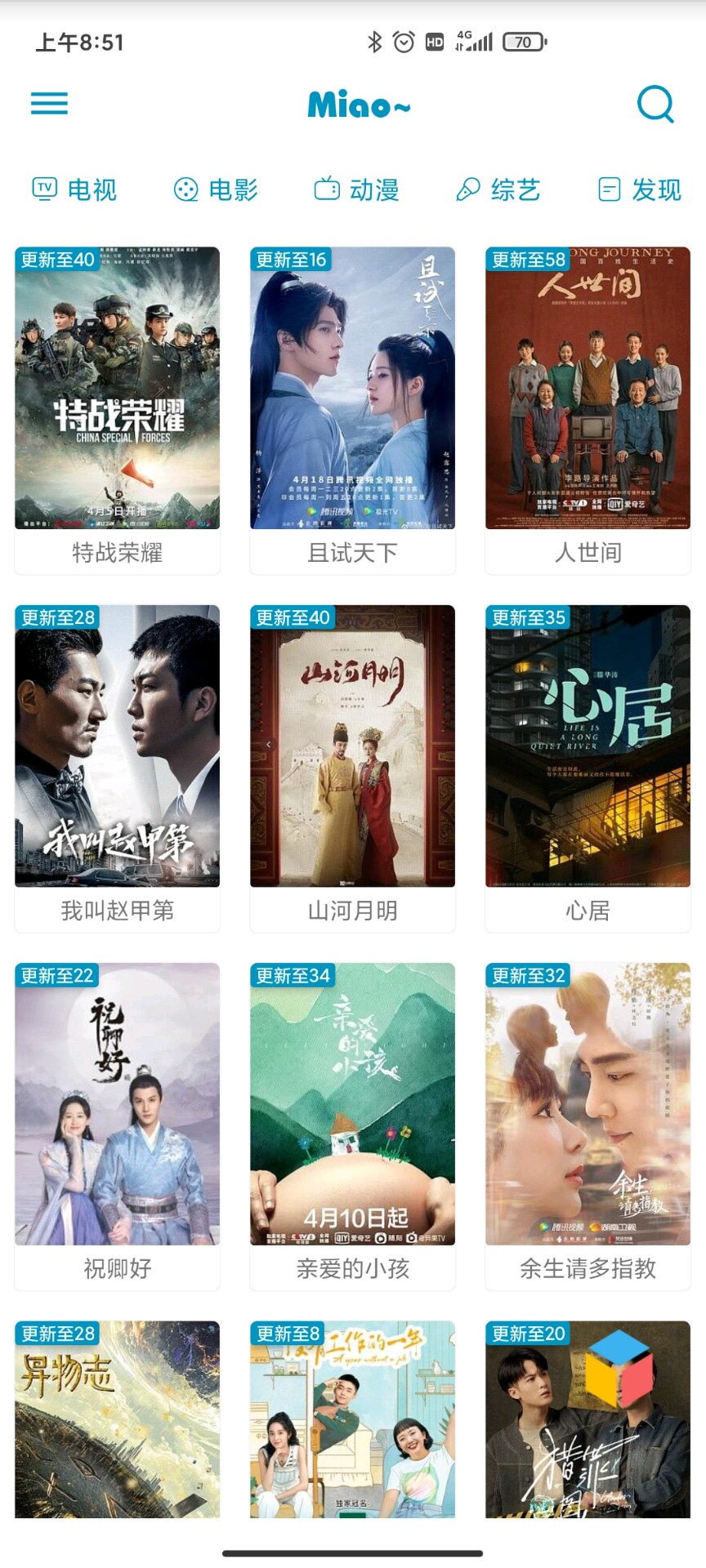View details for 人世间
This screenshot has height=1568, width=706.
(x=588, y=389)
